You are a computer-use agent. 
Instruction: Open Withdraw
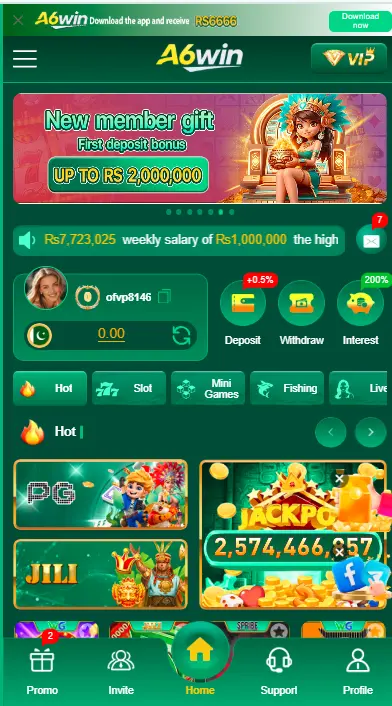coord(301,313)
